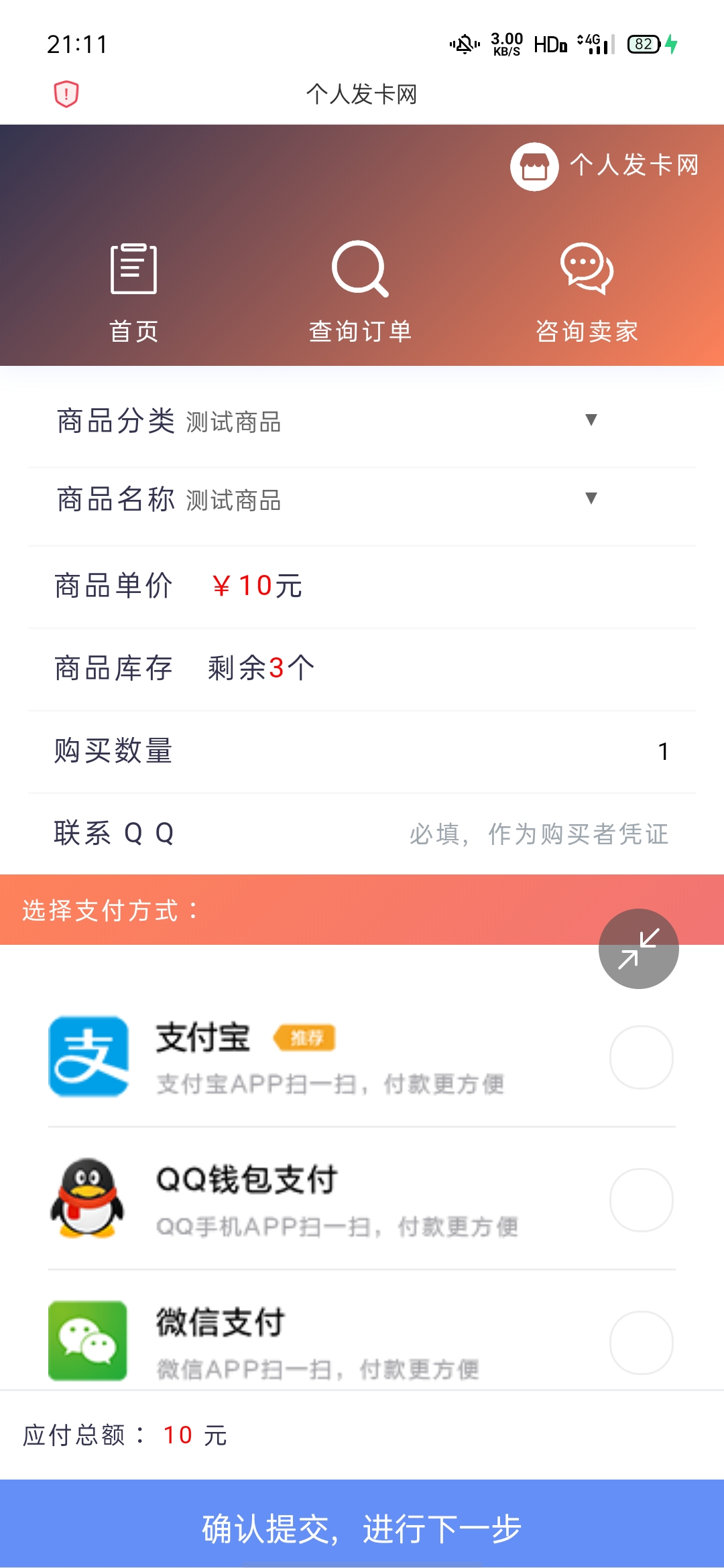
Task: Select the 微信支付 radio button
Action: tap(642, 1344)
